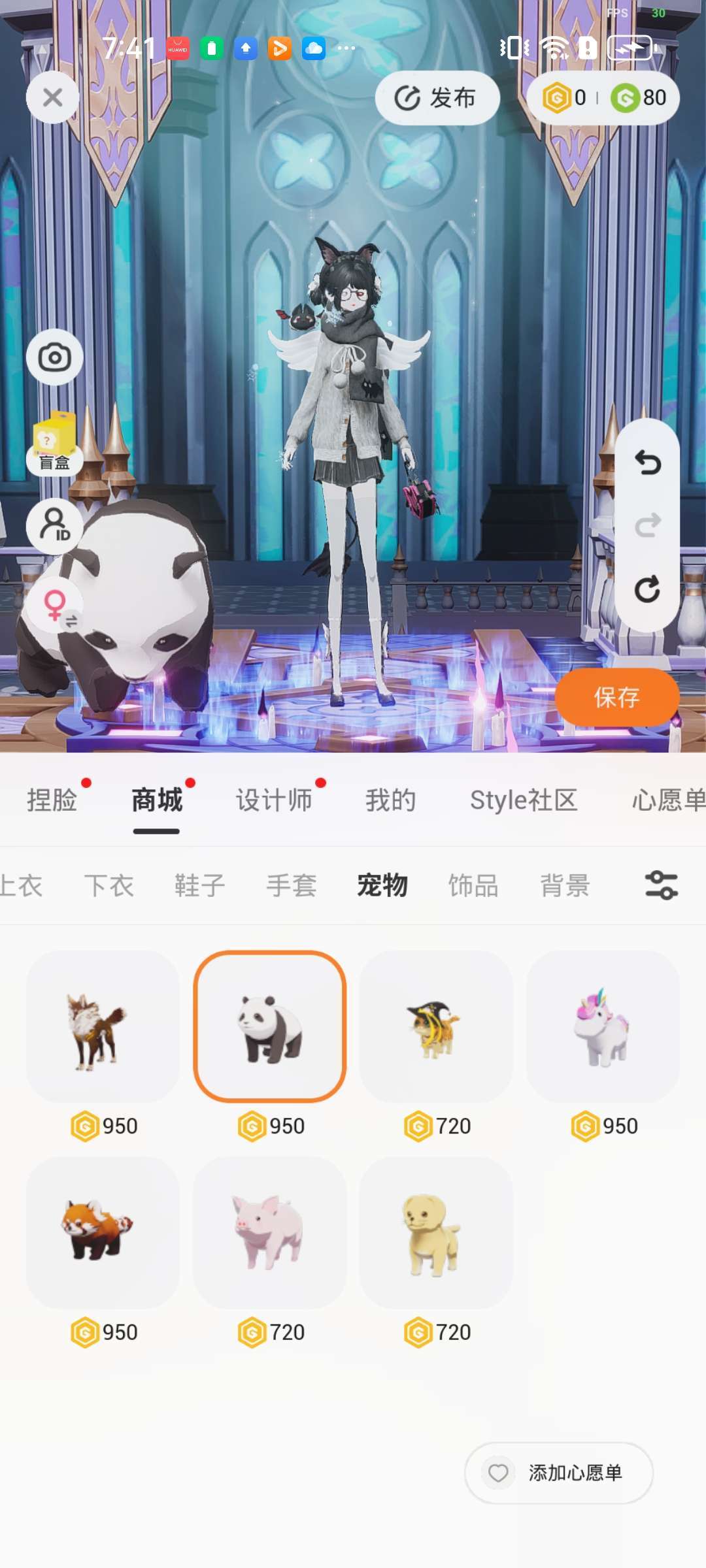
Task: Open the camera screenshot icon
Action: 54,357
